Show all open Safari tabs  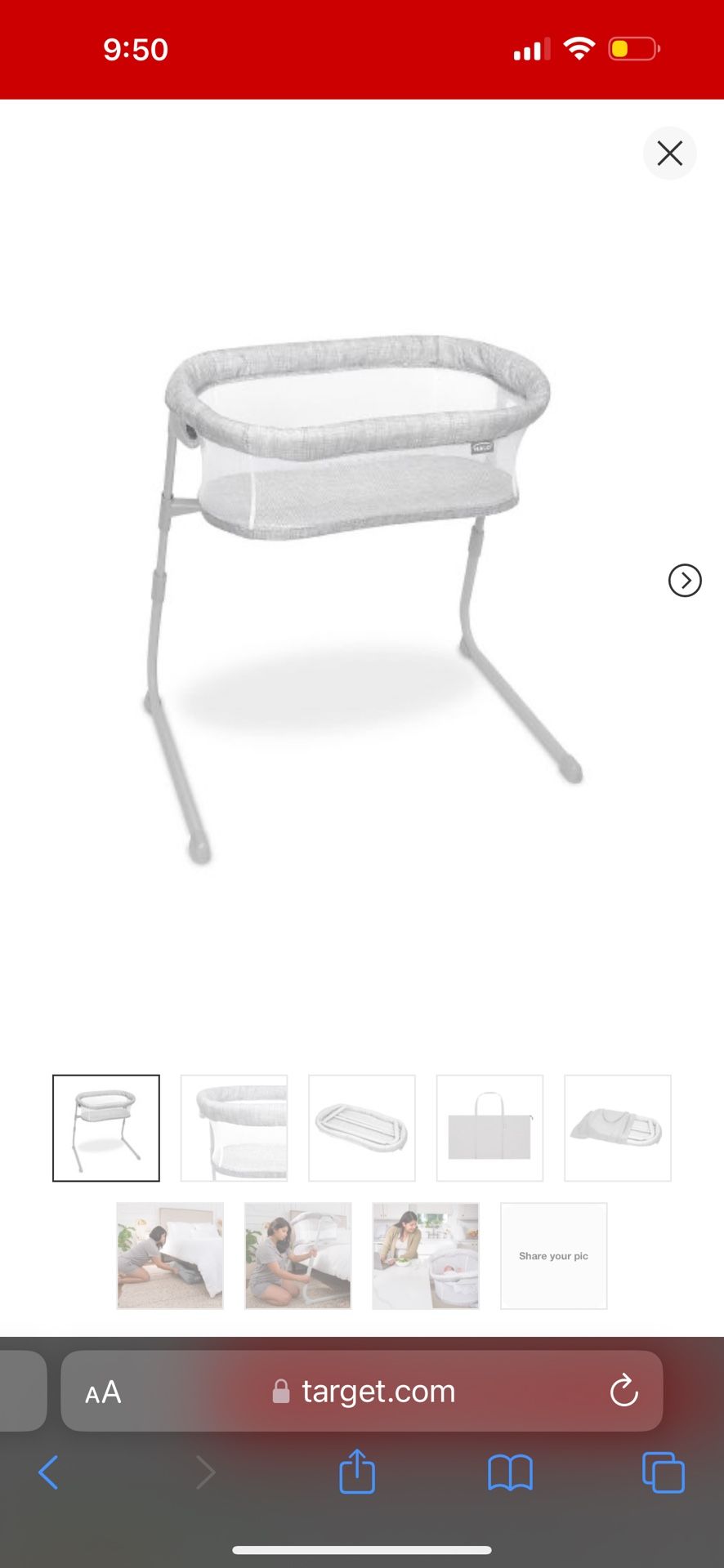tap(663, 1472)
